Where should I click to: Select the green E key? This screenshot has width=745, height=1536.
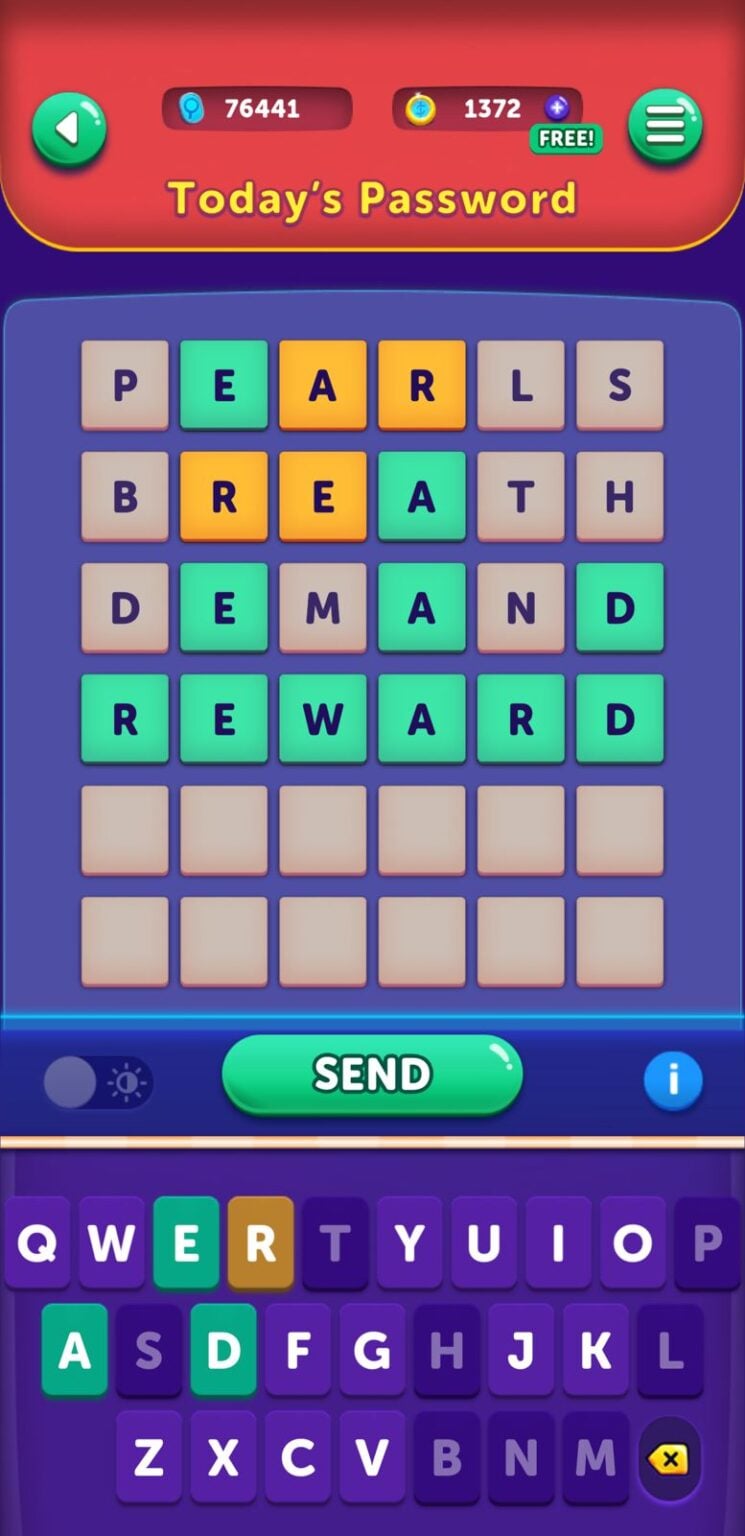pyautogui.click(x=186, y=1242)
